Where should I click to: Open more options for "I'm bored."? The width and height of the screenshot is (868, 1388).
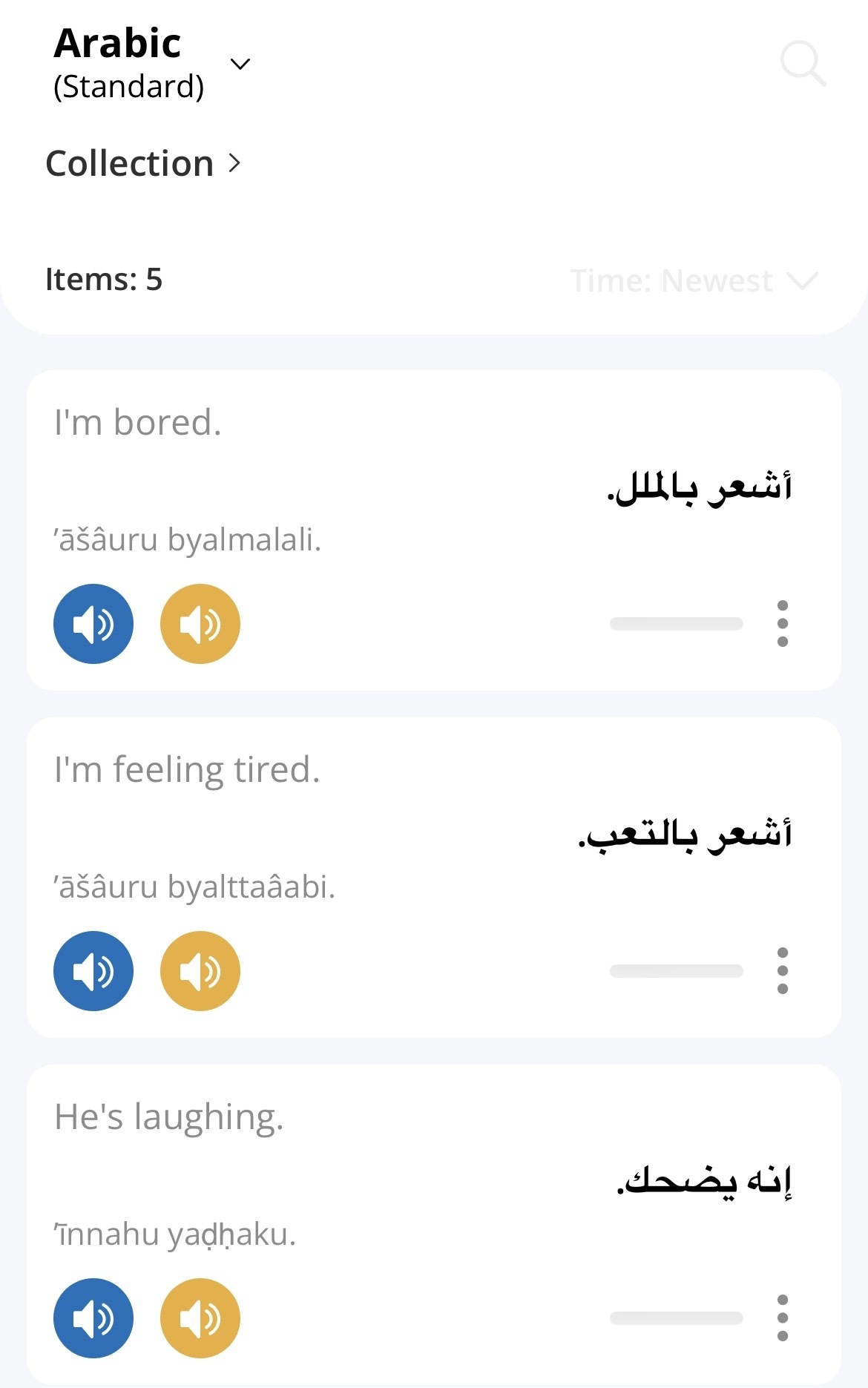782,624
